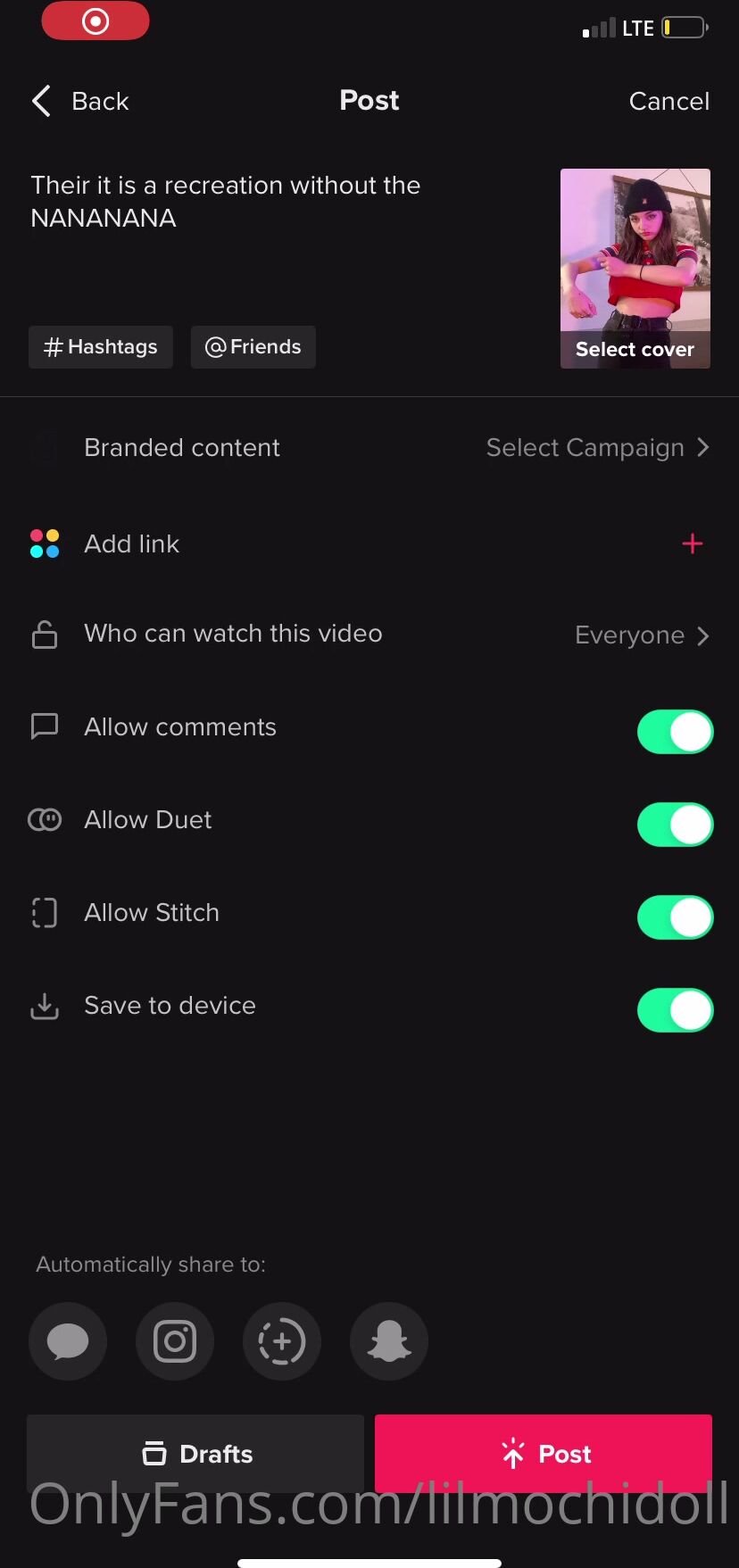
Task: Turn off Allow comments
Action: tap(675, 732)
